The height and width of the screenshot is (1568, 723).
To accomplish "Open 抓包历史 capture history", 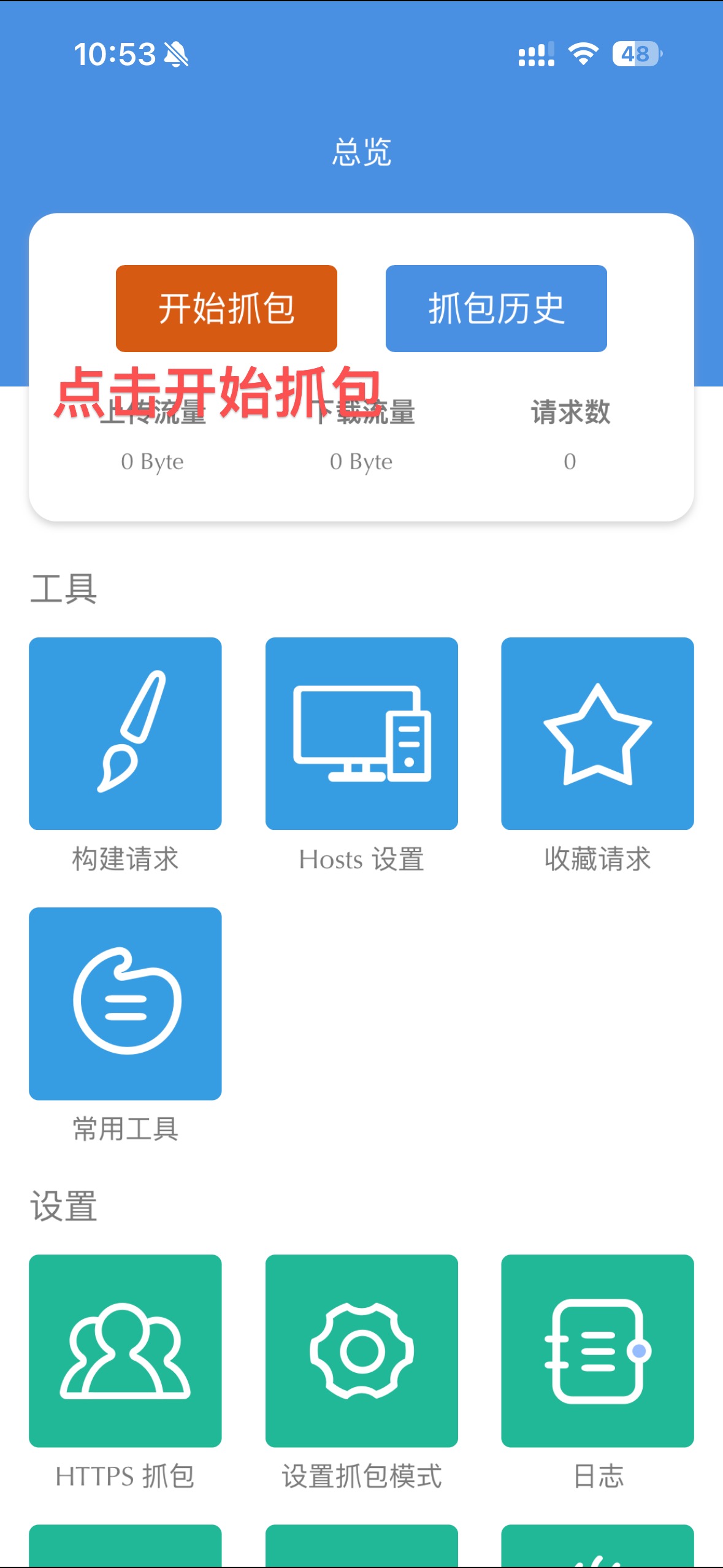I will click(496, 308).
